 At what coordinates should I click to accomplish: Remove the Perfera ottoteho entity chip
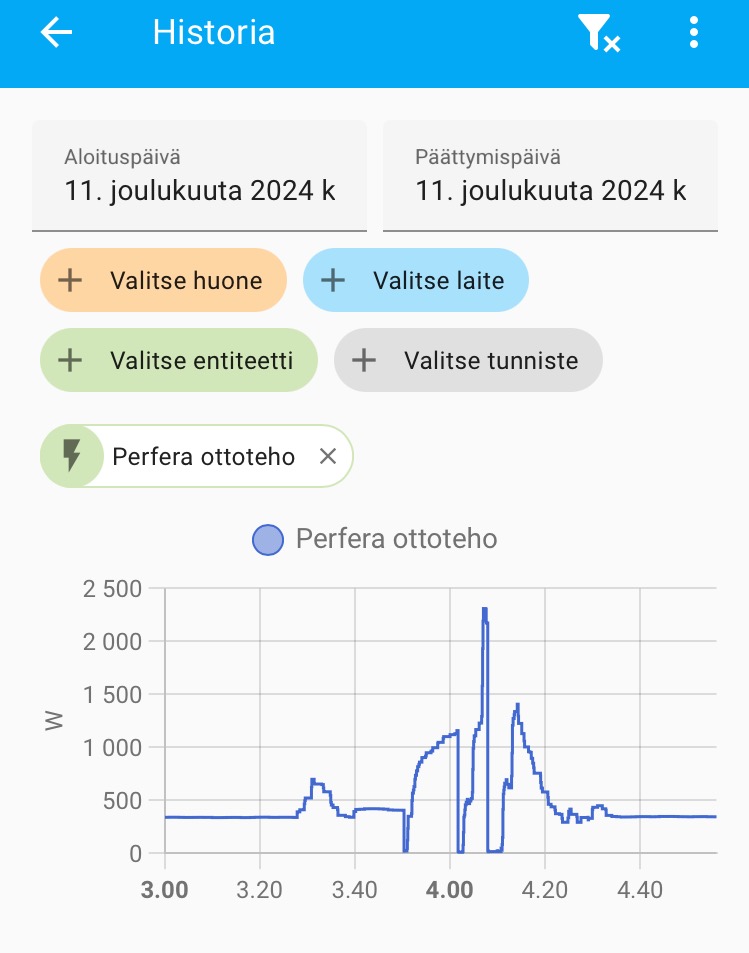tap(327, 457)
